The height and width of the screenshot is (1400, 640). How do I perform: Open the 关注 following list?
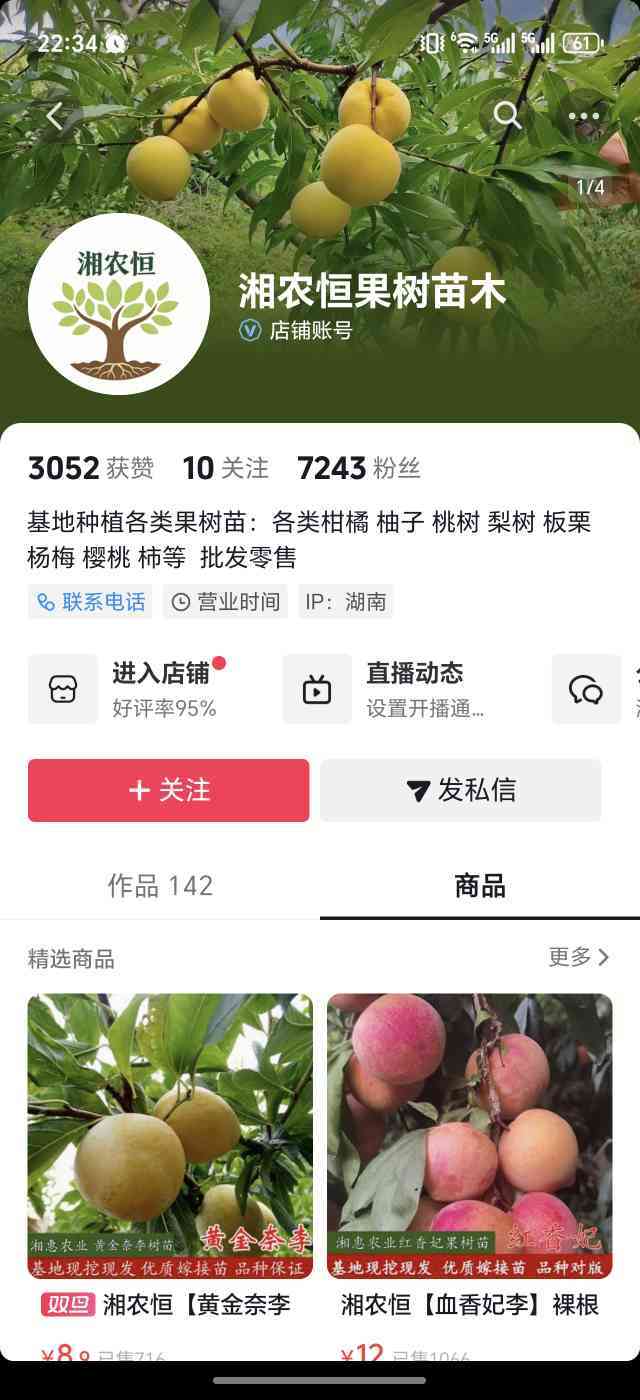[x=226, y=468]
